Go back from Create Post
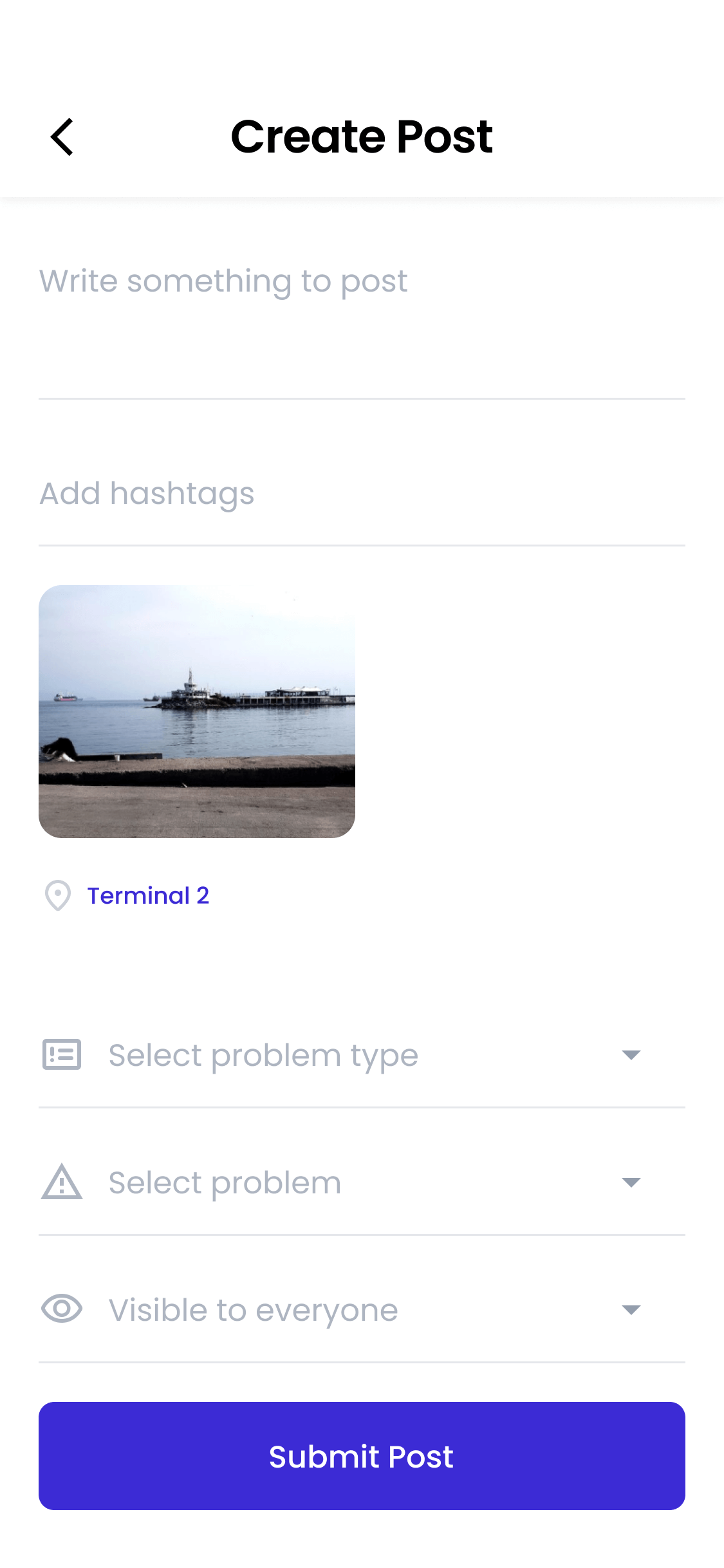The width and height of the screenshot is (724, 1568). click(x=62, y=136)
